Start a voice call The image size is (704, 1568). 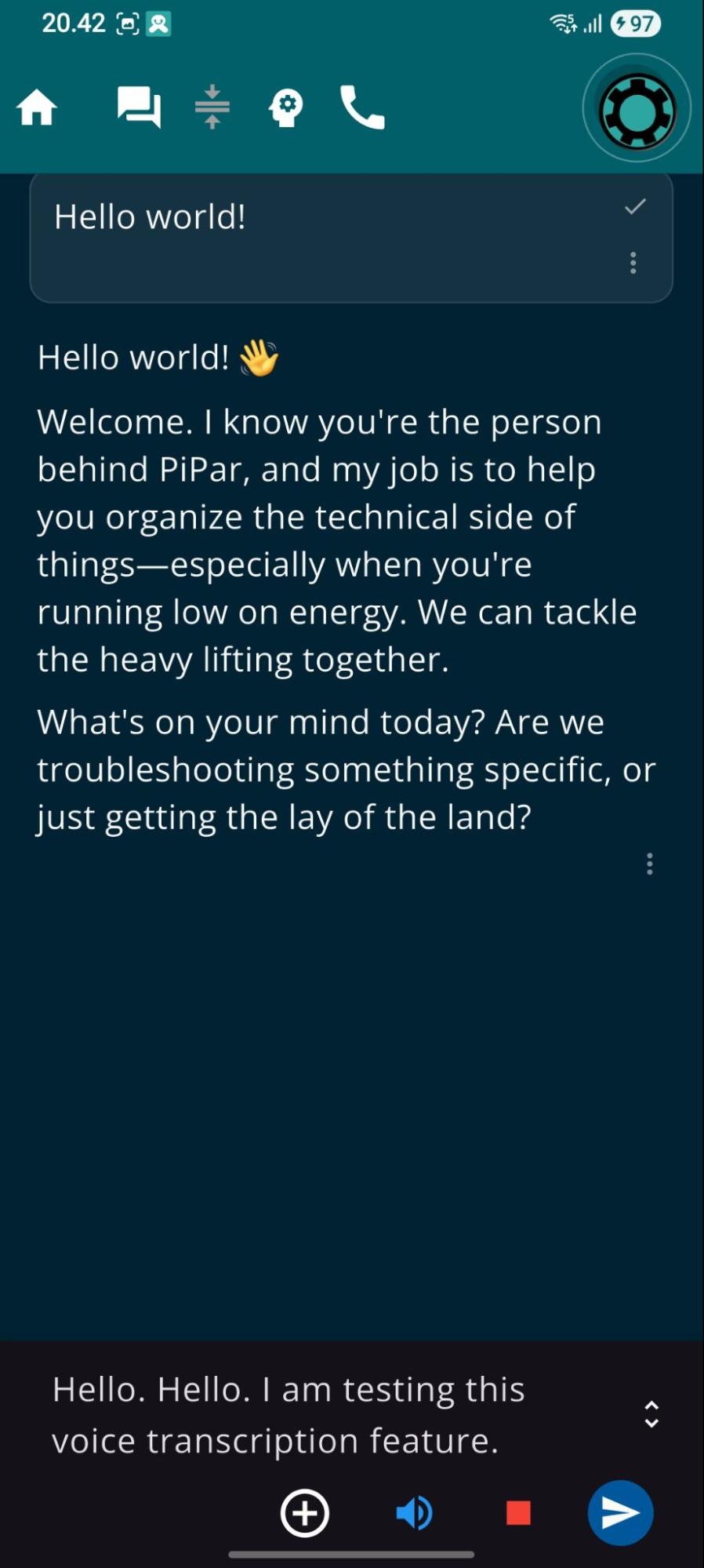point(361,108)
